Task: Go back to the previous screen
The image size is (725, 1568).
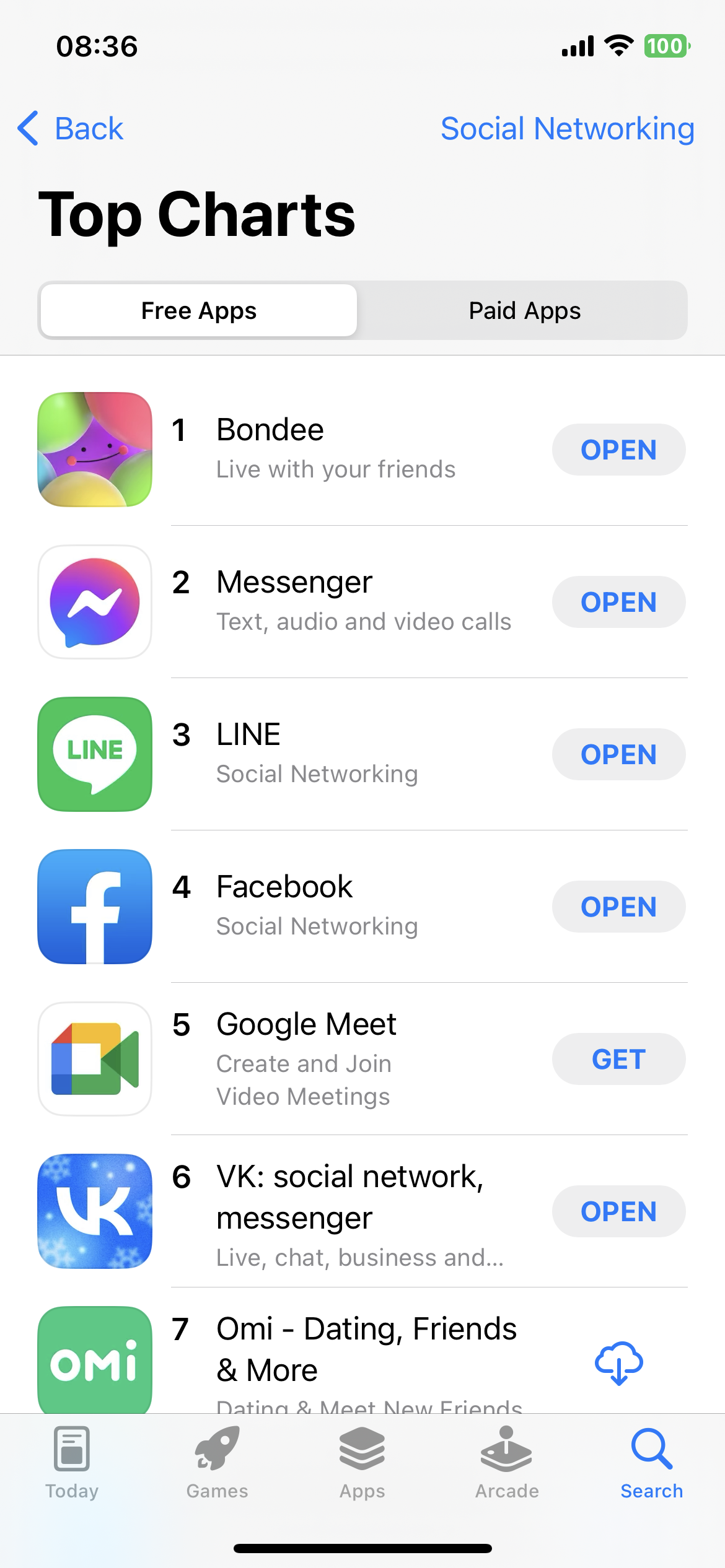Action: coord(71,129)
